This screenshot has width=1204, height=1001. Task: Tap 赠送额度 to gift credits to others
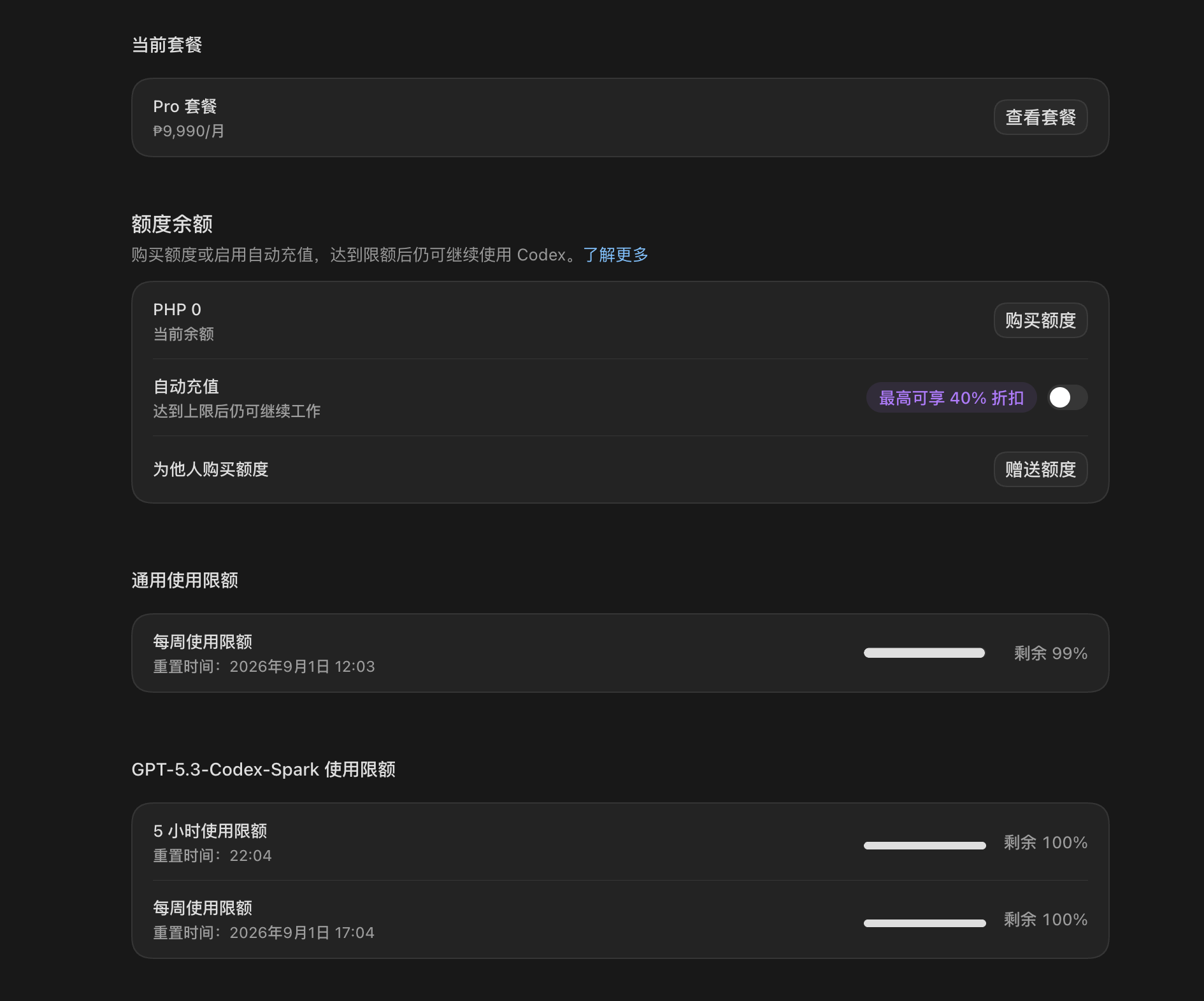(x=1040, y=469)
